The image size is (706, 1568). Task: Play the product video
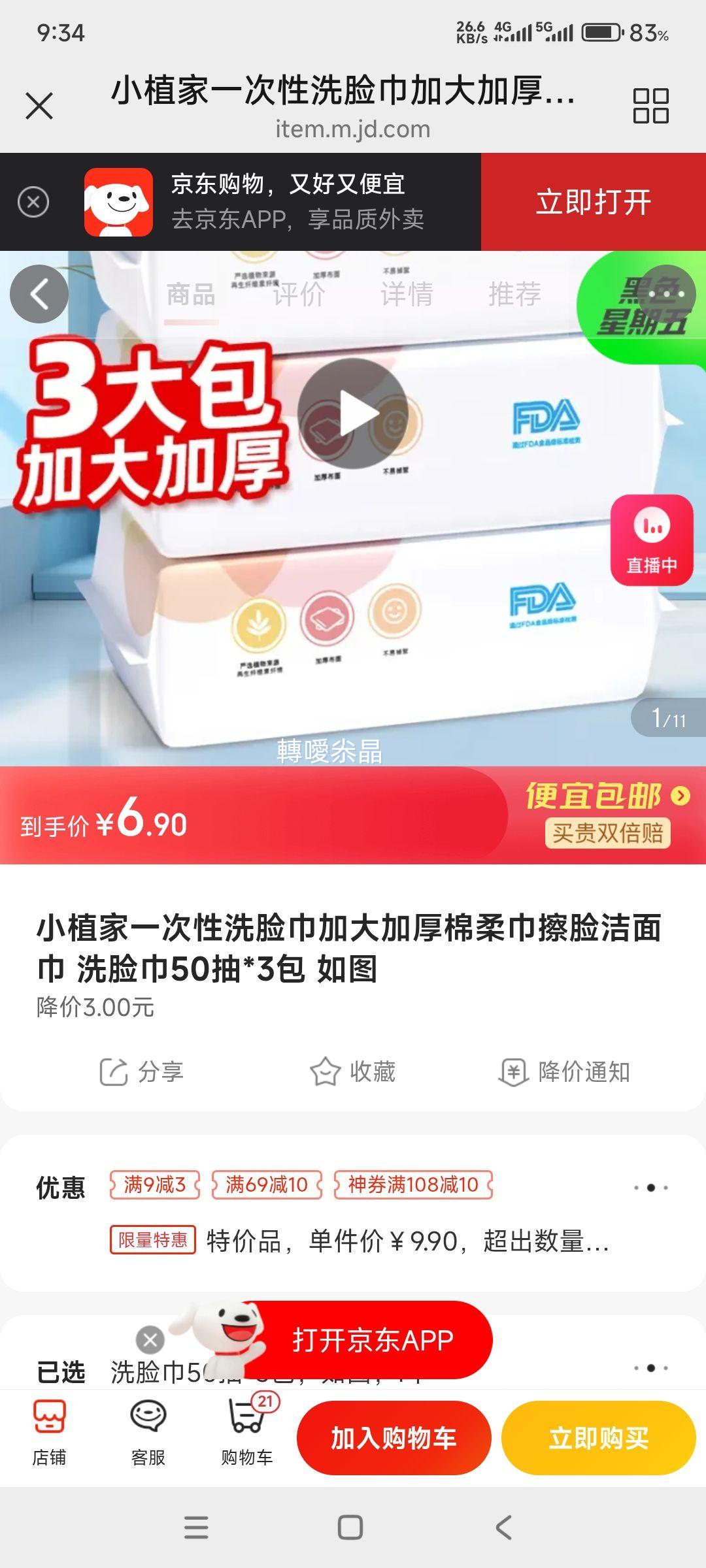tap(353, 414)
